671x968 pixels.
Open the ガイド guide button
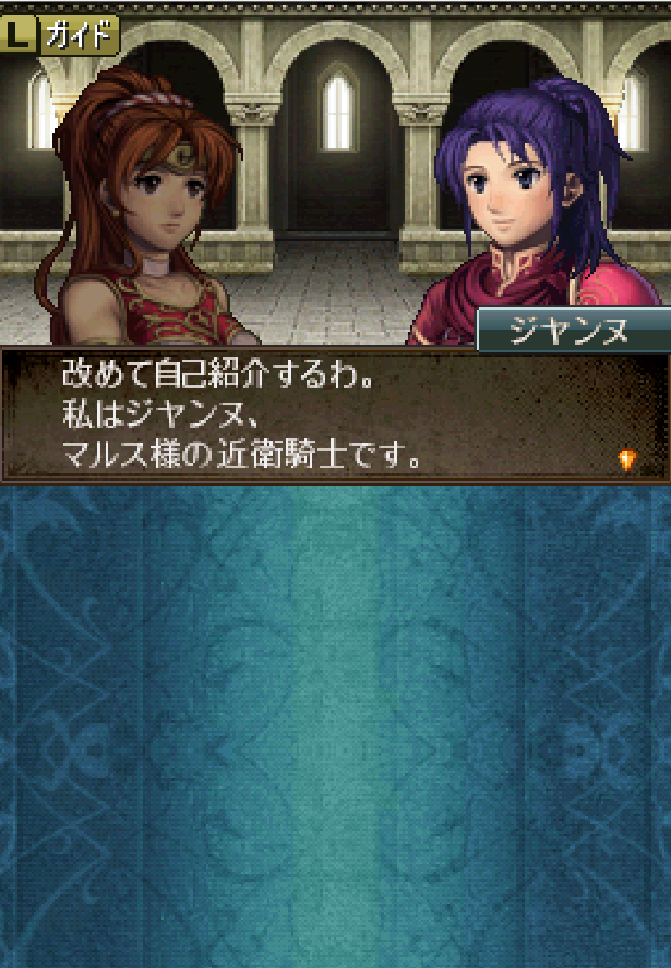(60, 35)
